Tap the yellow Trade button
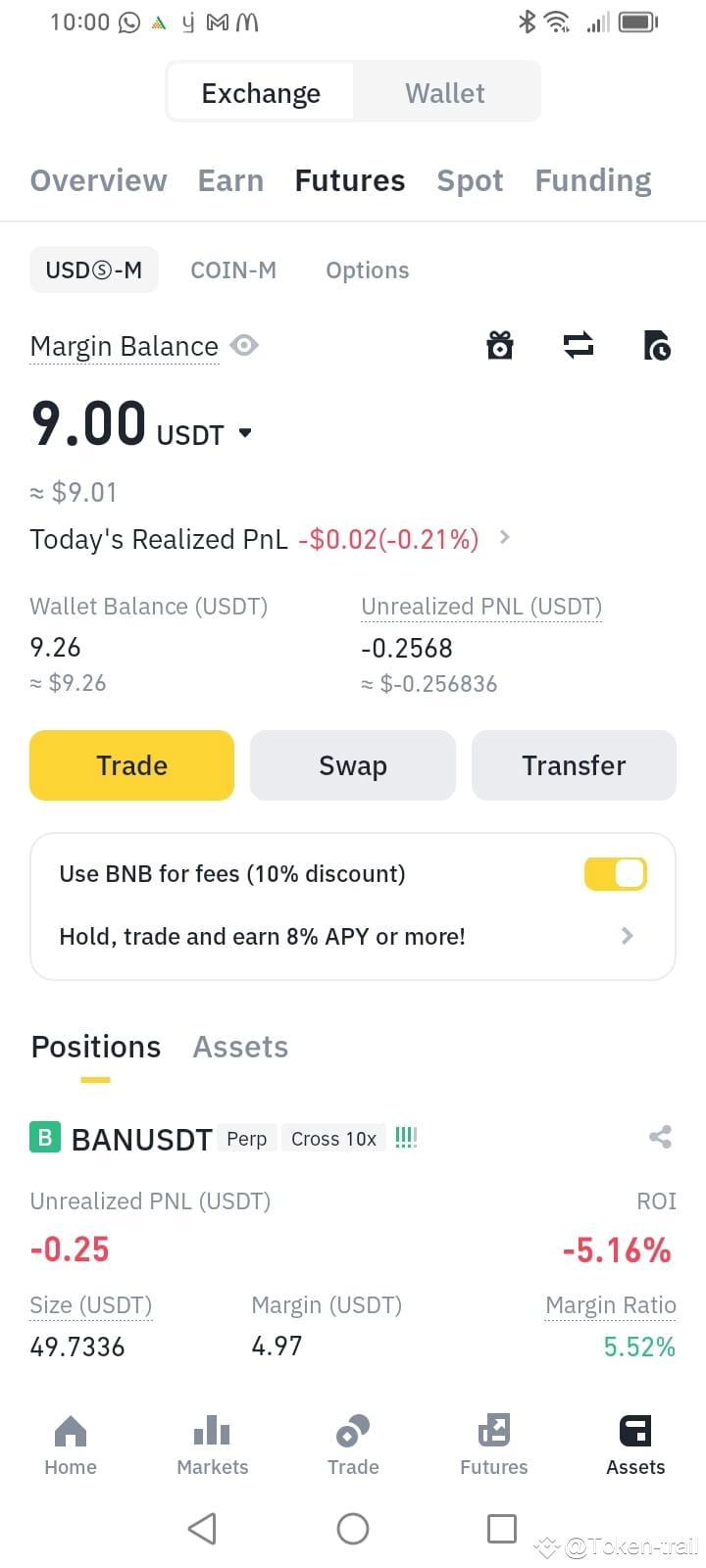Viewport: 706px width, 1568px height. 131,765
